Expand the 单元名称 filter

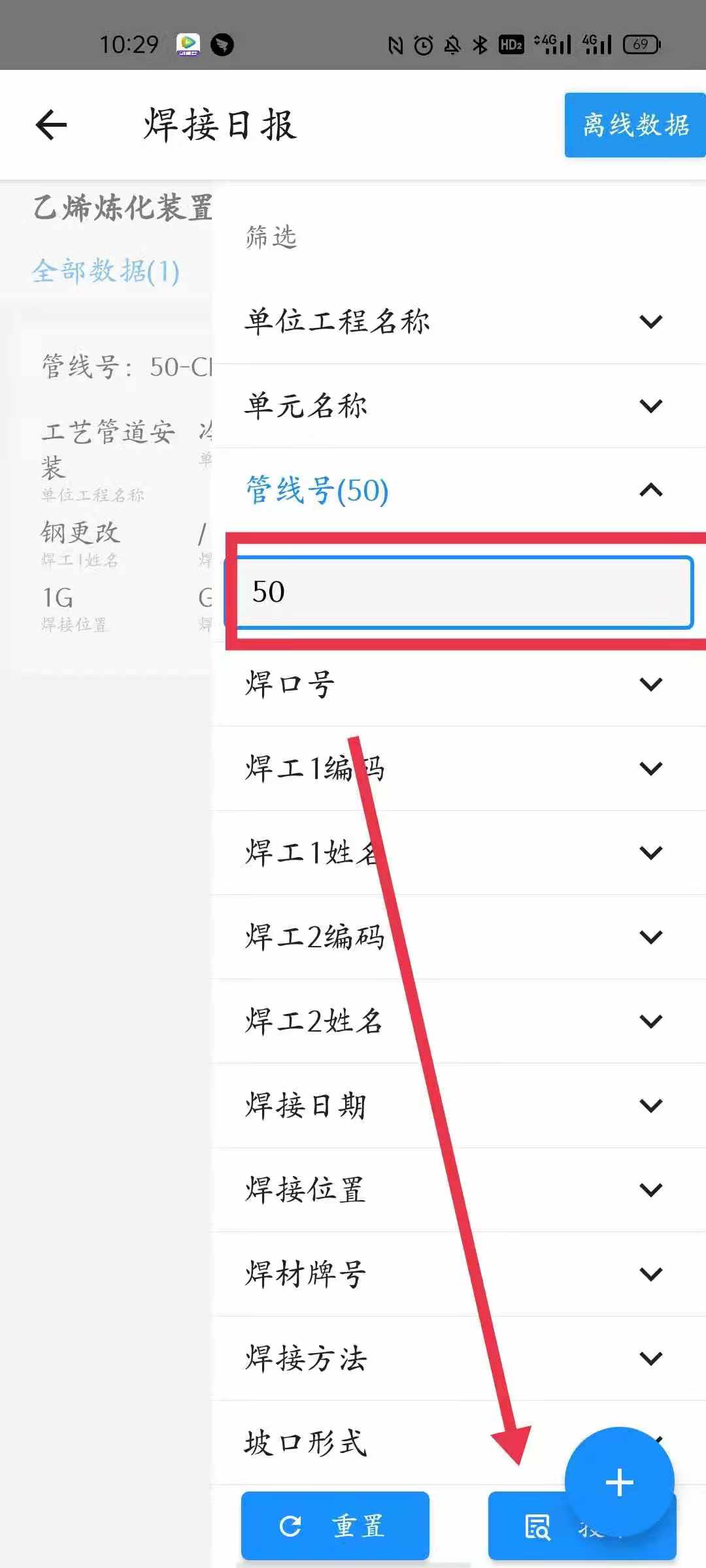pos(458,406)
